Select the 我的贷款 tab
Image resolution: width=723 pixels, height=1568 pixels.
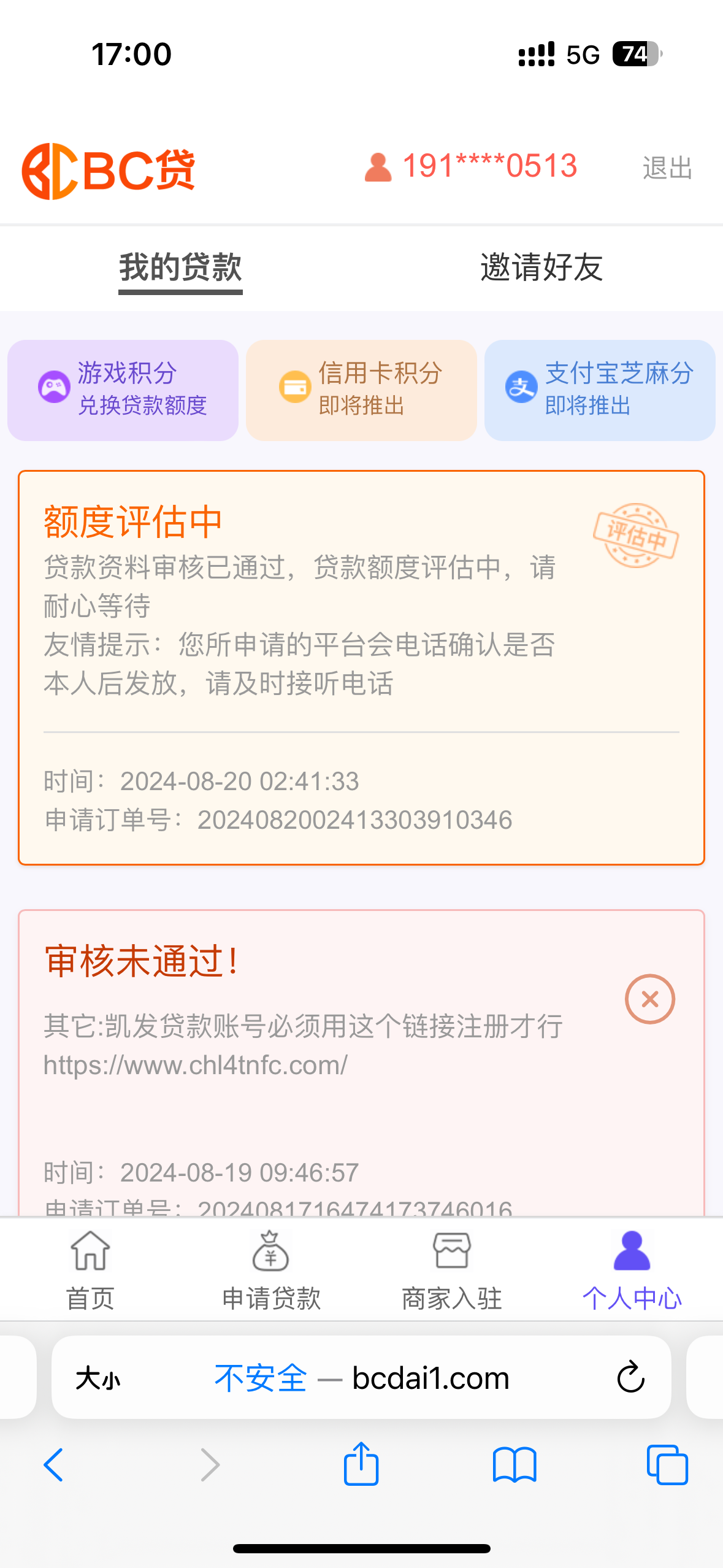[180, 267]
